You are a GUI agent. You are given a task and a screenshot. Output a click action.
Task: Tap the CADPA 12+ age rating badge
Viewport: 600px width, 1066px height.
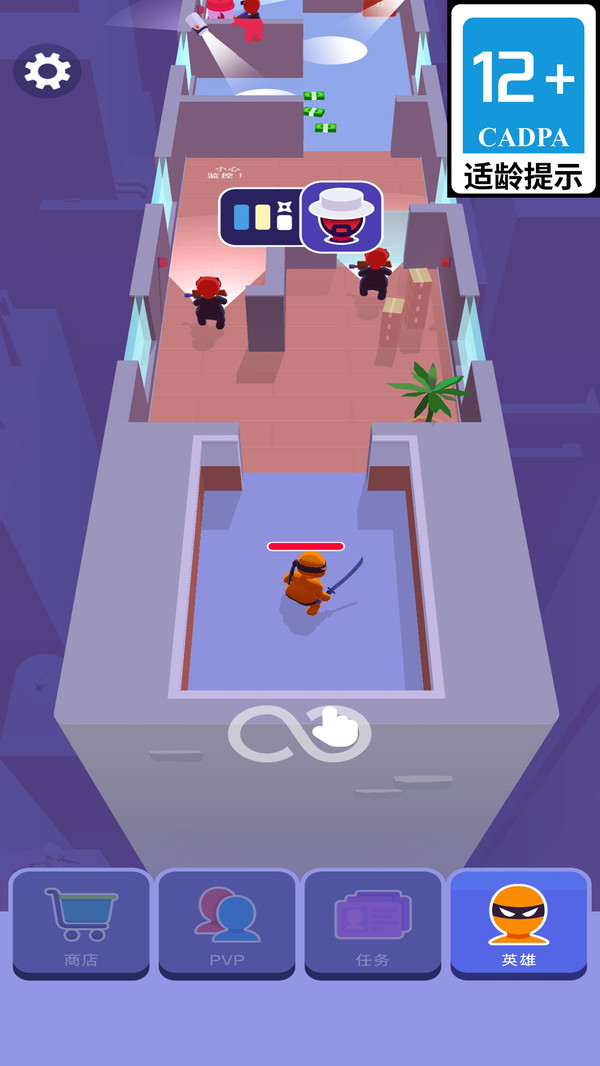click(x=523, y=99)
